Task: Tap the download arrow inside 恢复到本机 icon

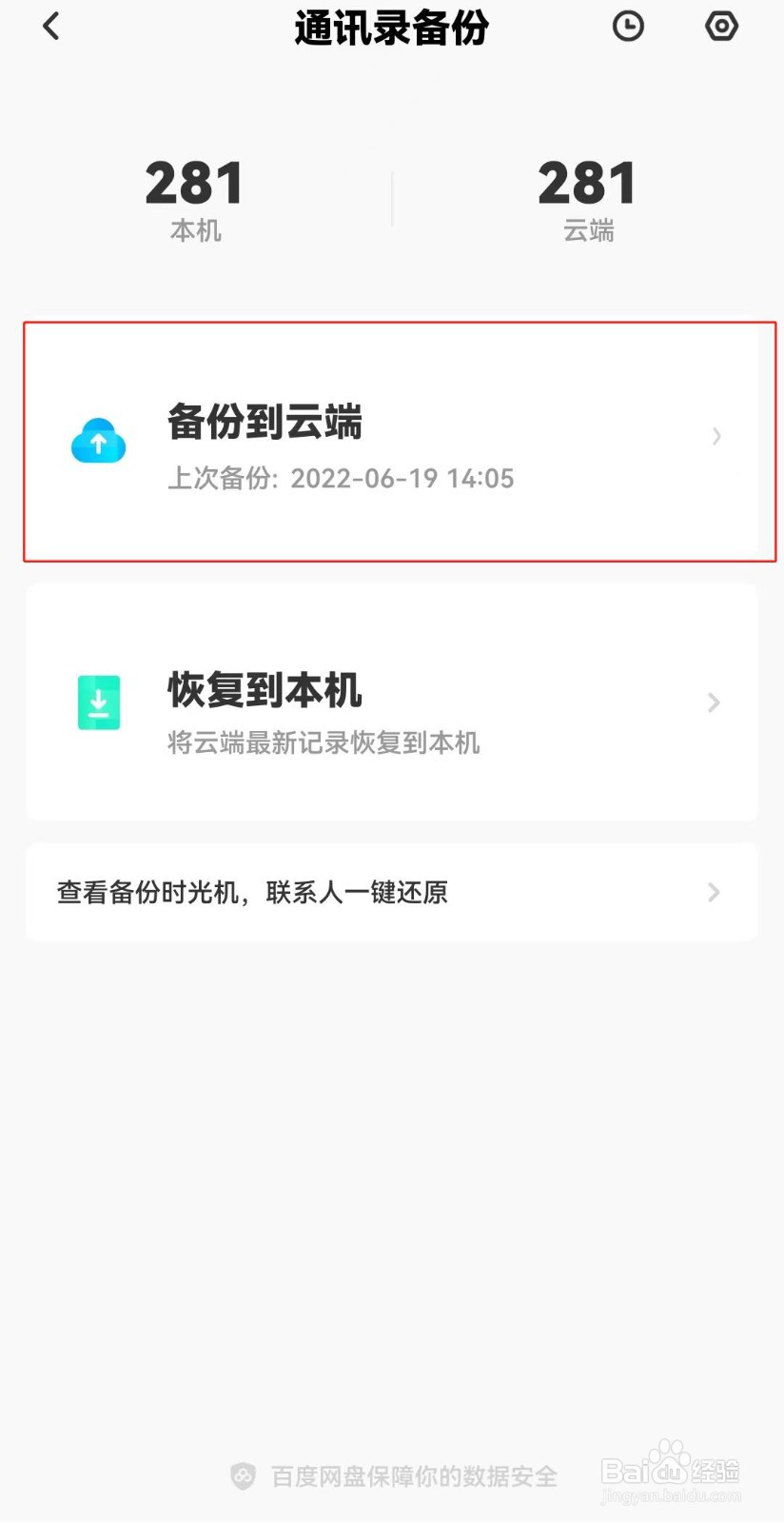Action: (x=98, y=702)
